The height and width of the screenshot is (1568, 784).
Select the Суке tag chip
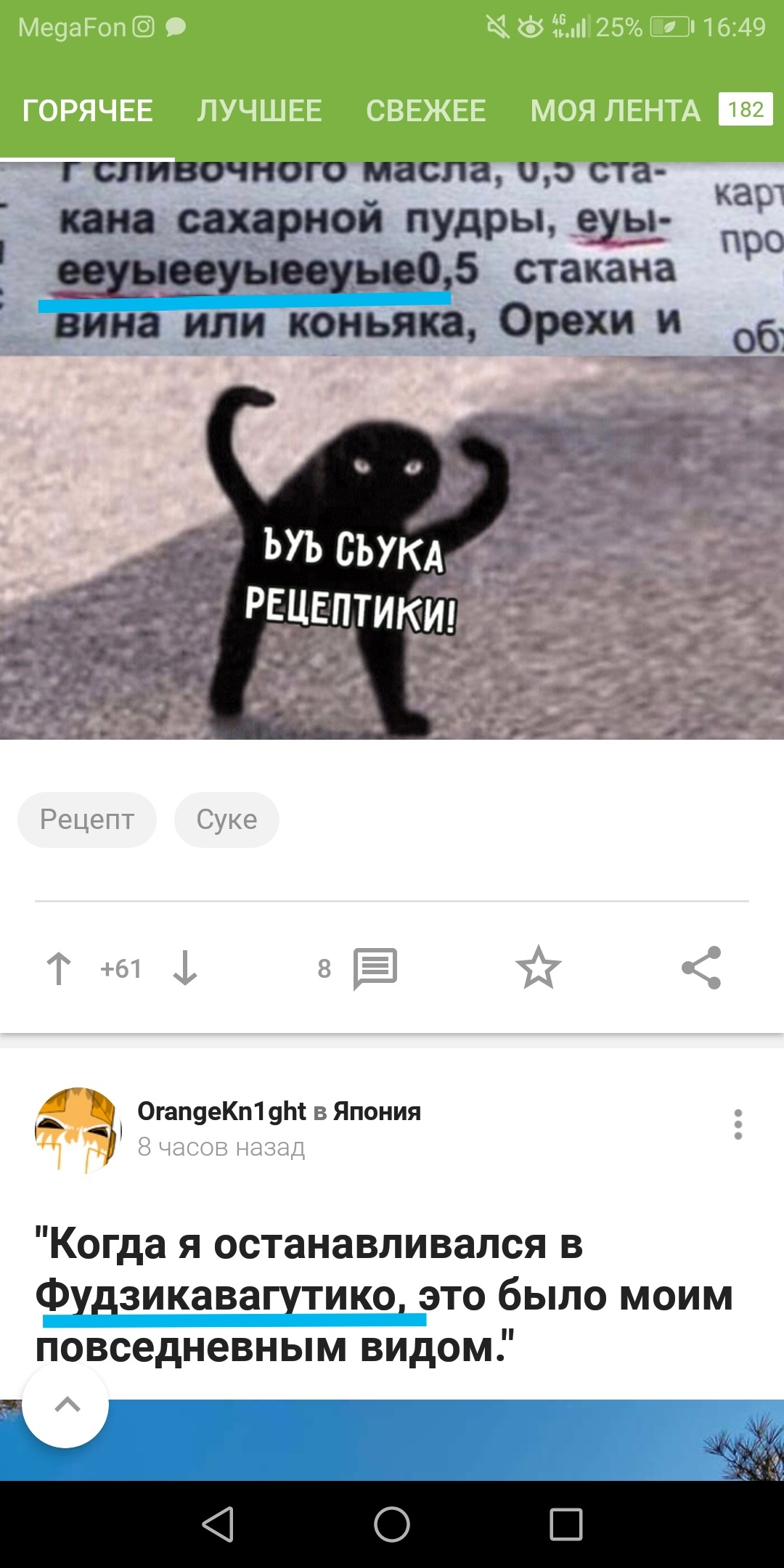[x=226, y=820]
